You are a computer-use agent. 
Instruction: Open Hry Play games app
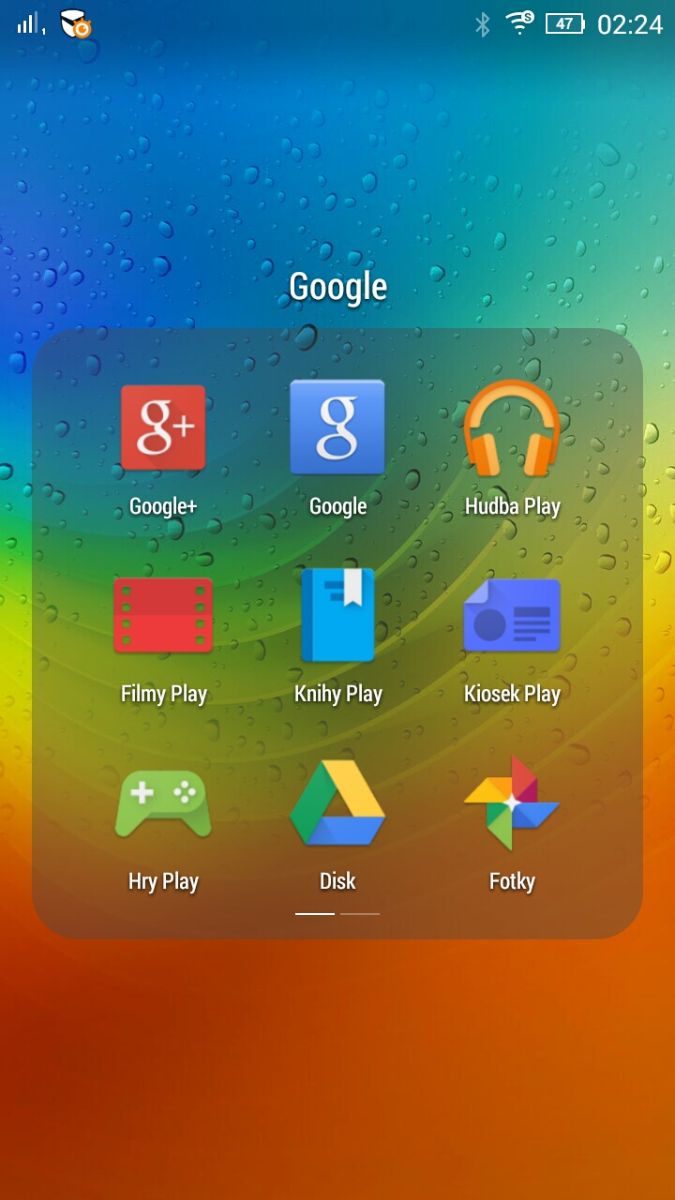point(163,803)
